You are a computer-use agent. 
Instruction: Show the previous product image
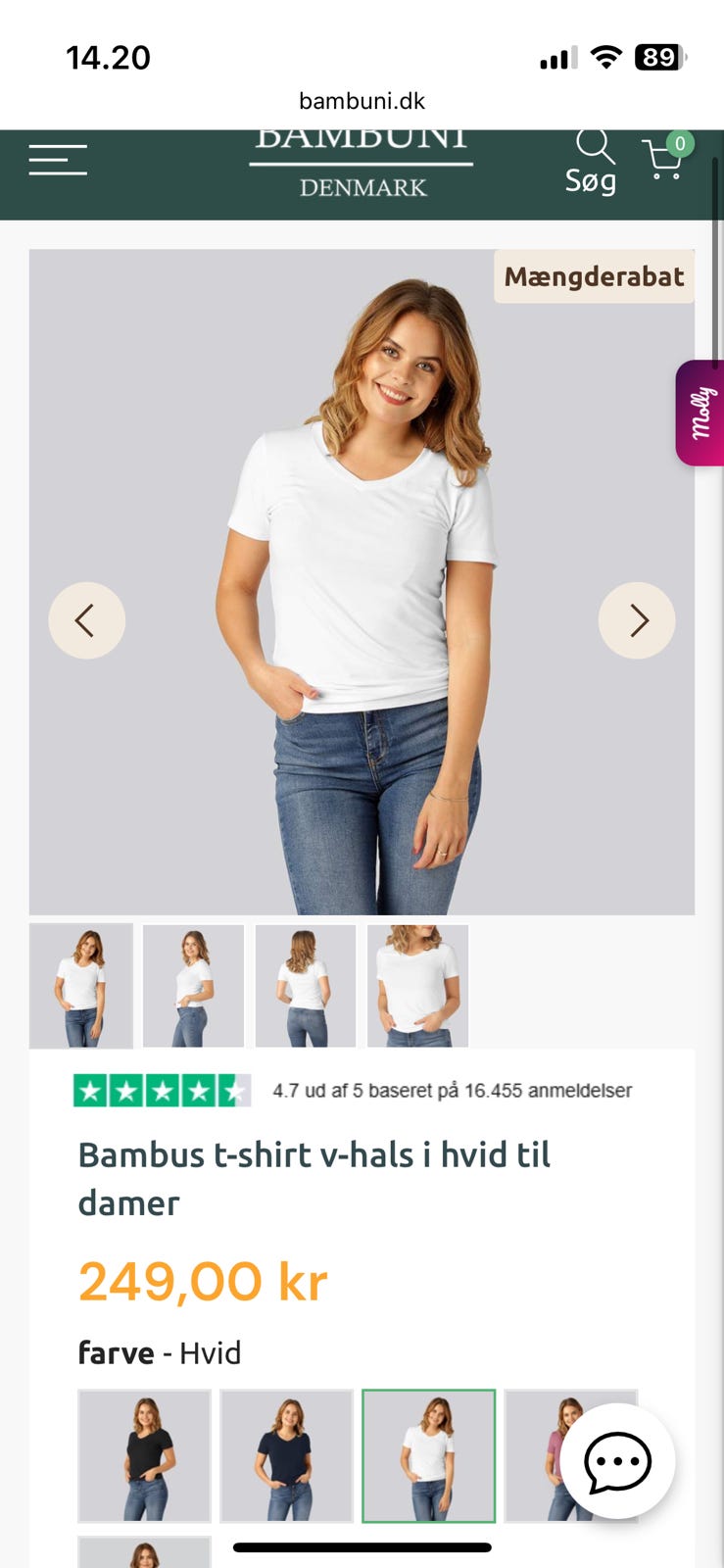(x=86, y=620)
